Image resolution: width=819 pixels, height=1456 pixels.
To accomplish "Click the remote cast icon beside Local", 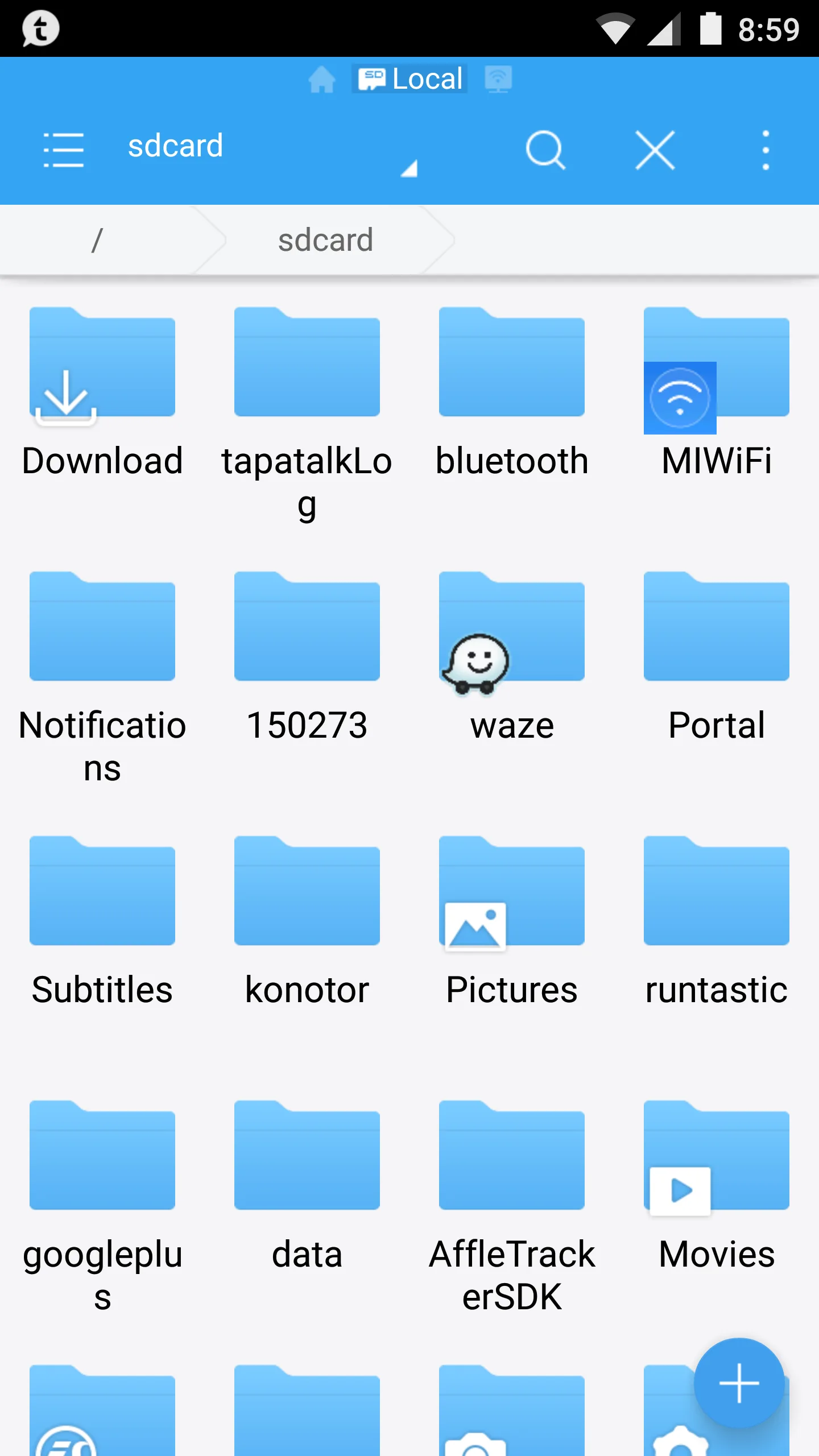I will click(x=497, y=80).
